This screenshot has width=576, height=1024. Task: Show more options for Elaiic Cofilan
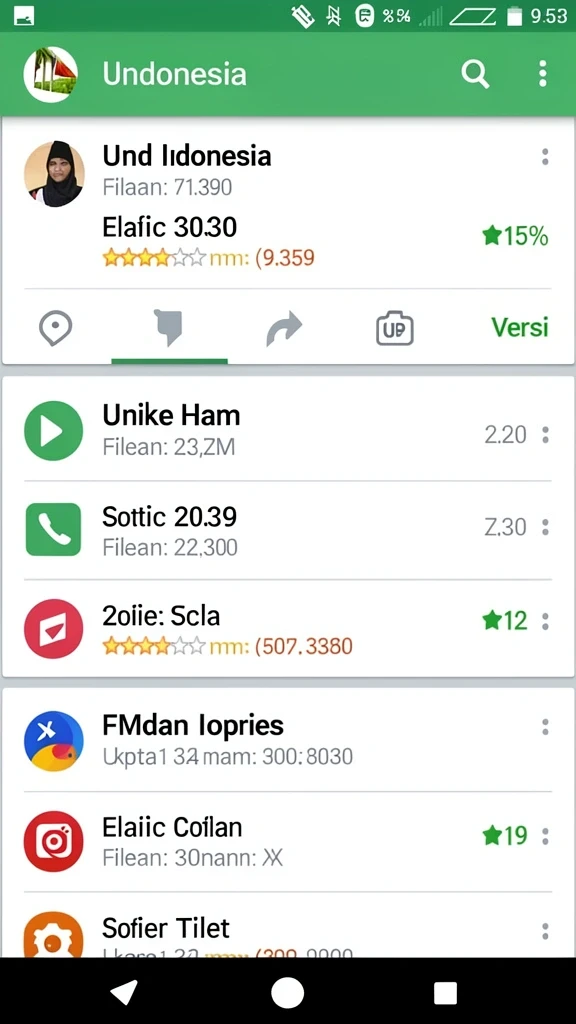545,836
